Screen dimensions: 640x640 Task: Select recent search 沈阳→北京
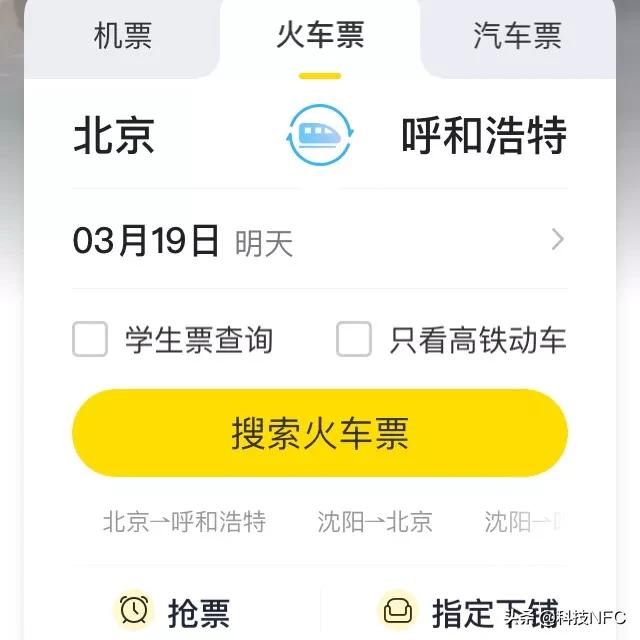375,521
